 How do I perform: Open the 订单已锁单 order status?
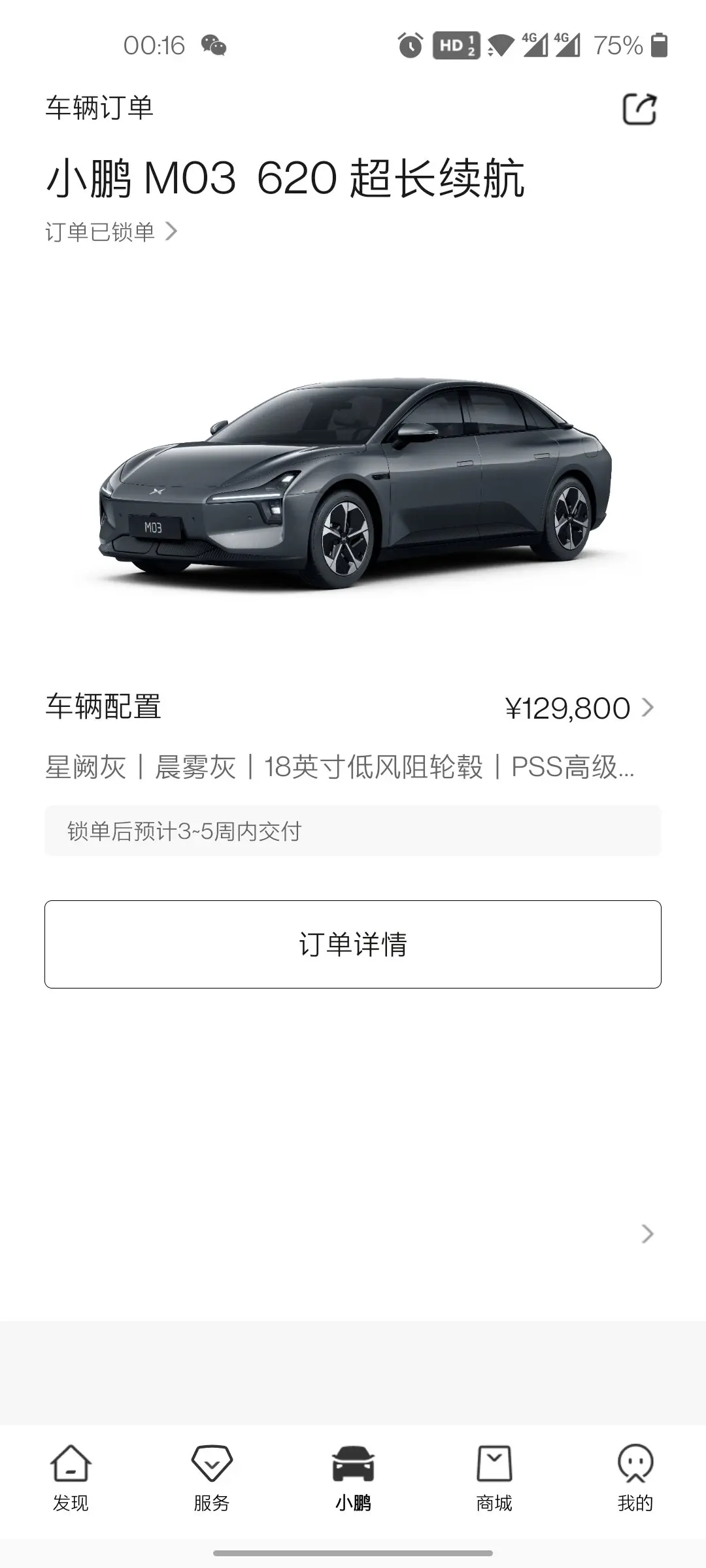111,232
